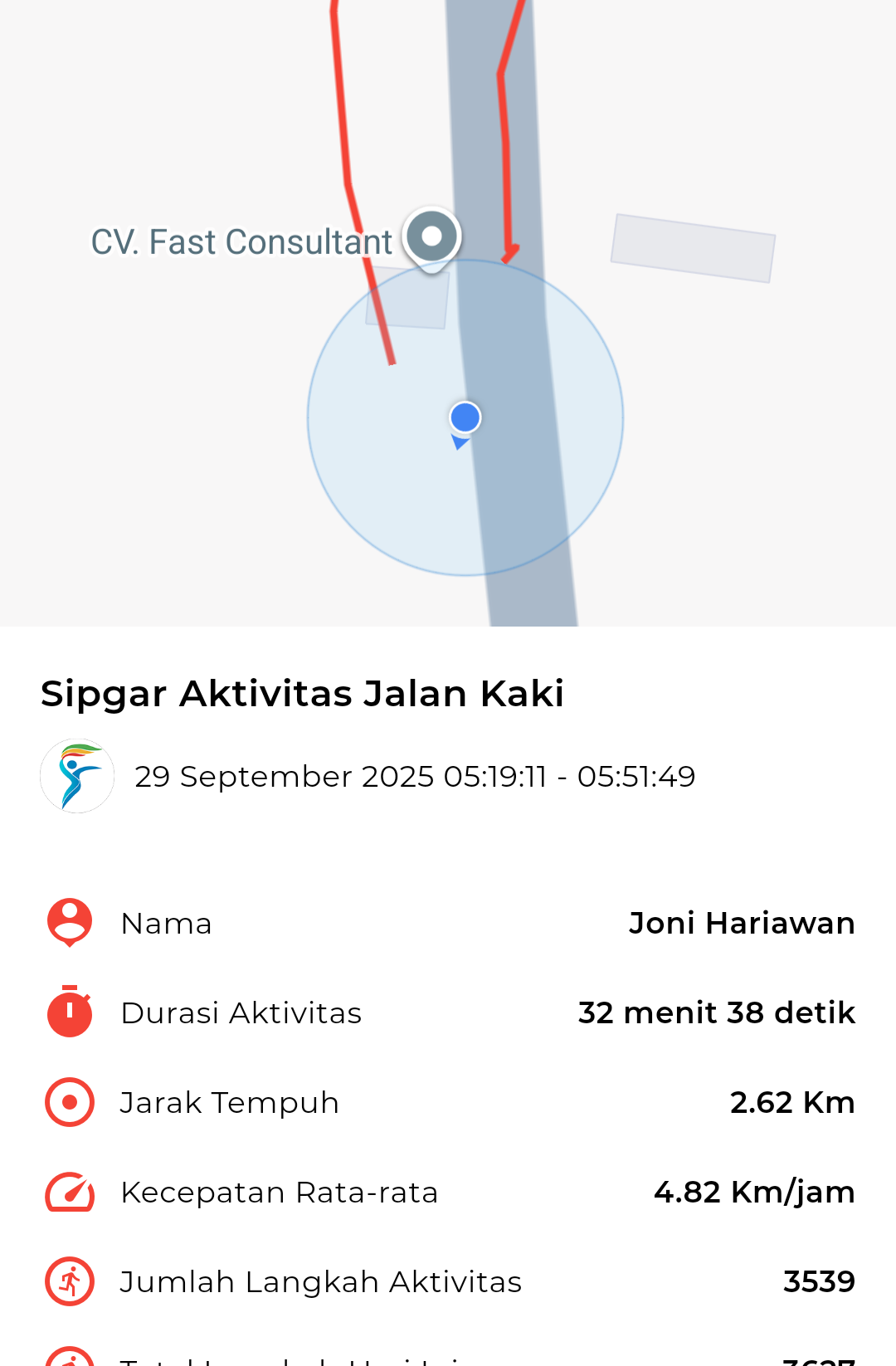Tap the CV. Fast Consultant map marker
The height and width of the screenshot is (1366, 896).
pos(431,237)
